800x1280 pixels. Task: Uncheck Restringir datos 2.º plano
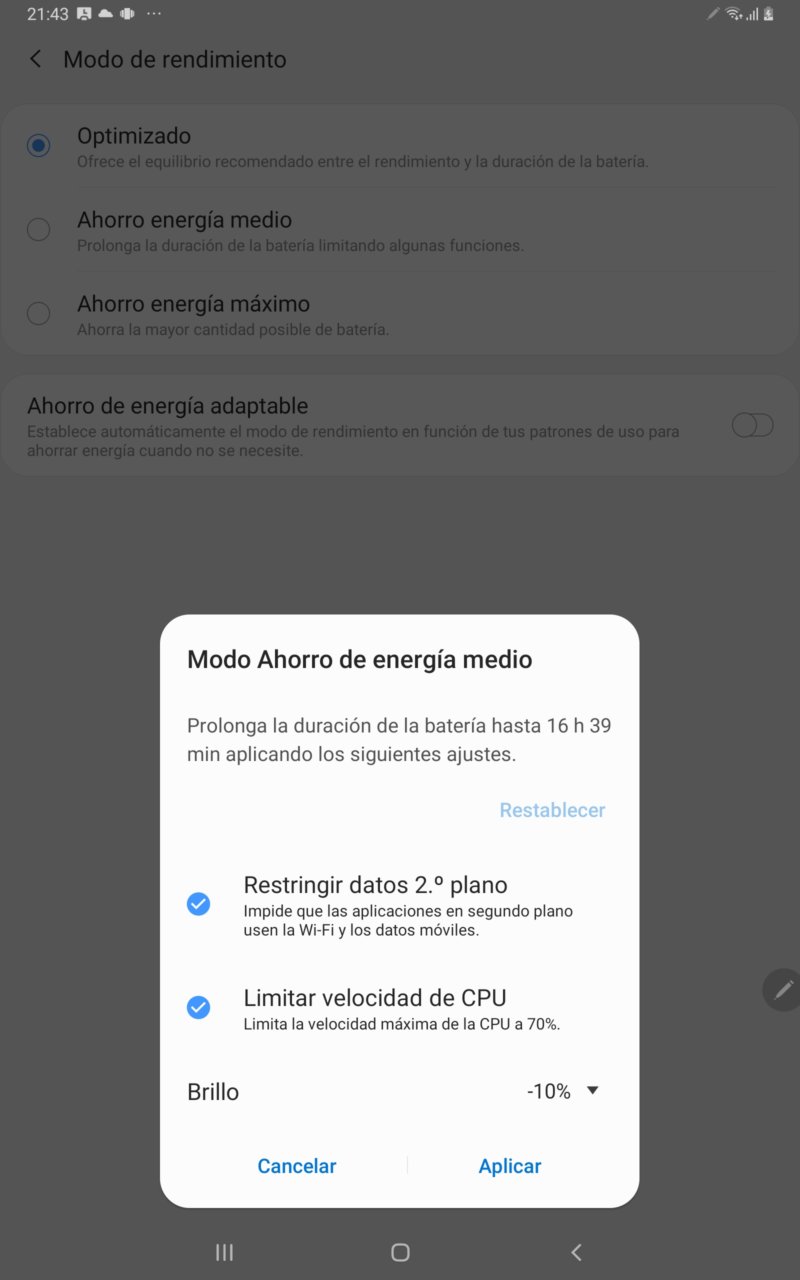click(199, 904)
